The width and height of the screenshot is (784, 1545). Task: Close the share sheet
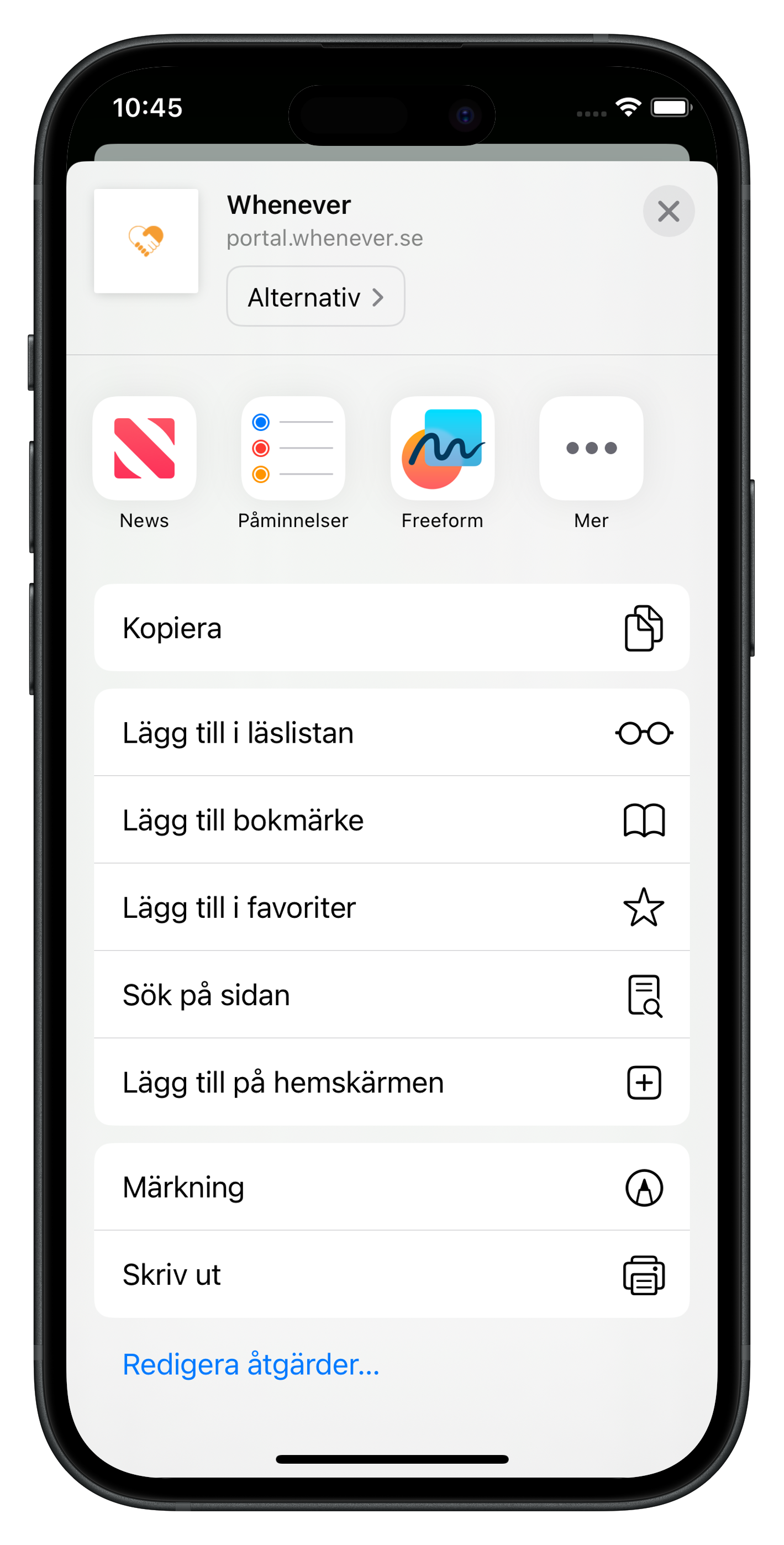668,211
